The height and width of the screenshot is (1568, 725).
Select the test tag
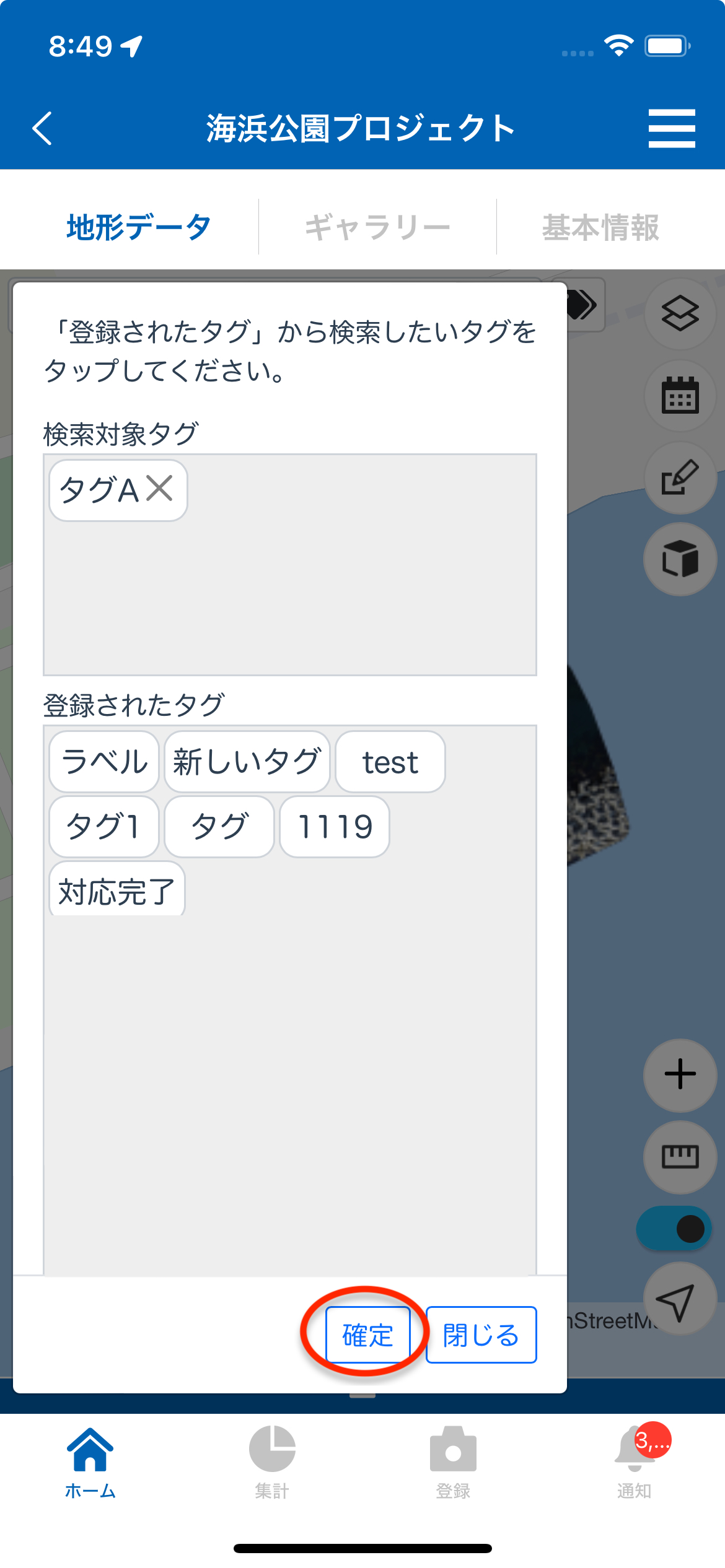point(390,761)
